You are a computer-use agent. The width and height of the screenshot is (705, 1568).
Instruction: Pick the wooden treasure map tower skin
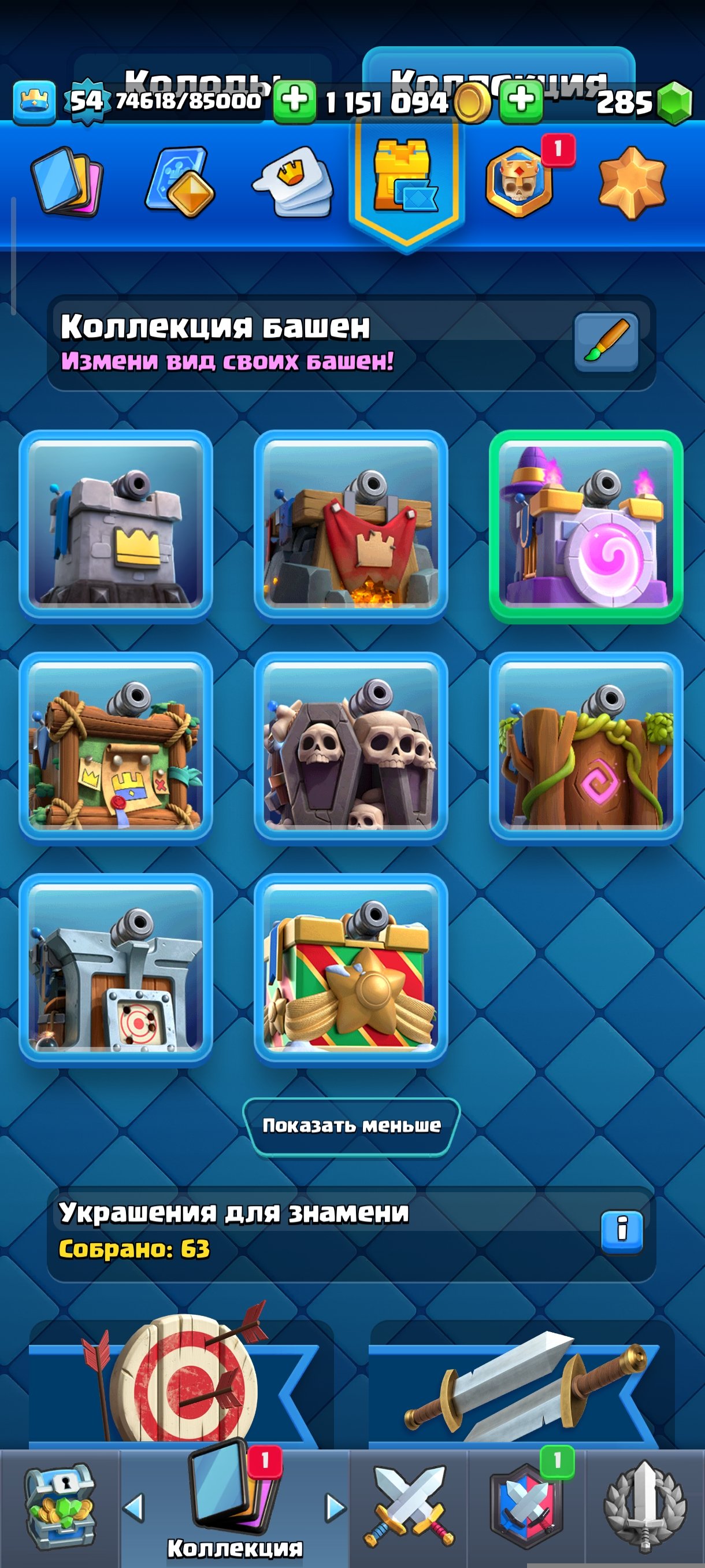(x=116, y=747)
